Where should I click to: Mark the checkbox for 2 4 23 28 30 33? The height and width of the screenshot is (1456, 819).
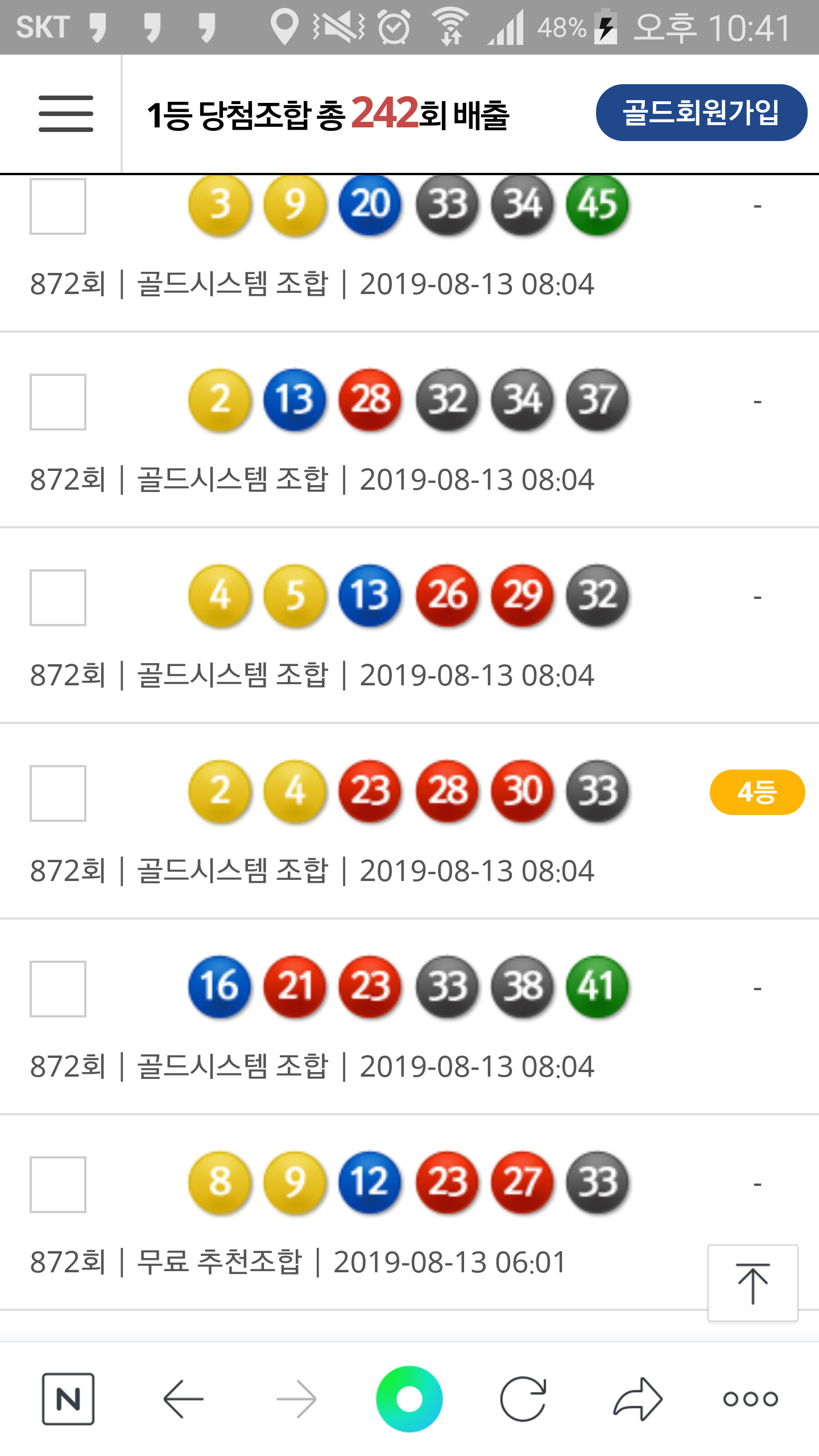tap(58, 793)
